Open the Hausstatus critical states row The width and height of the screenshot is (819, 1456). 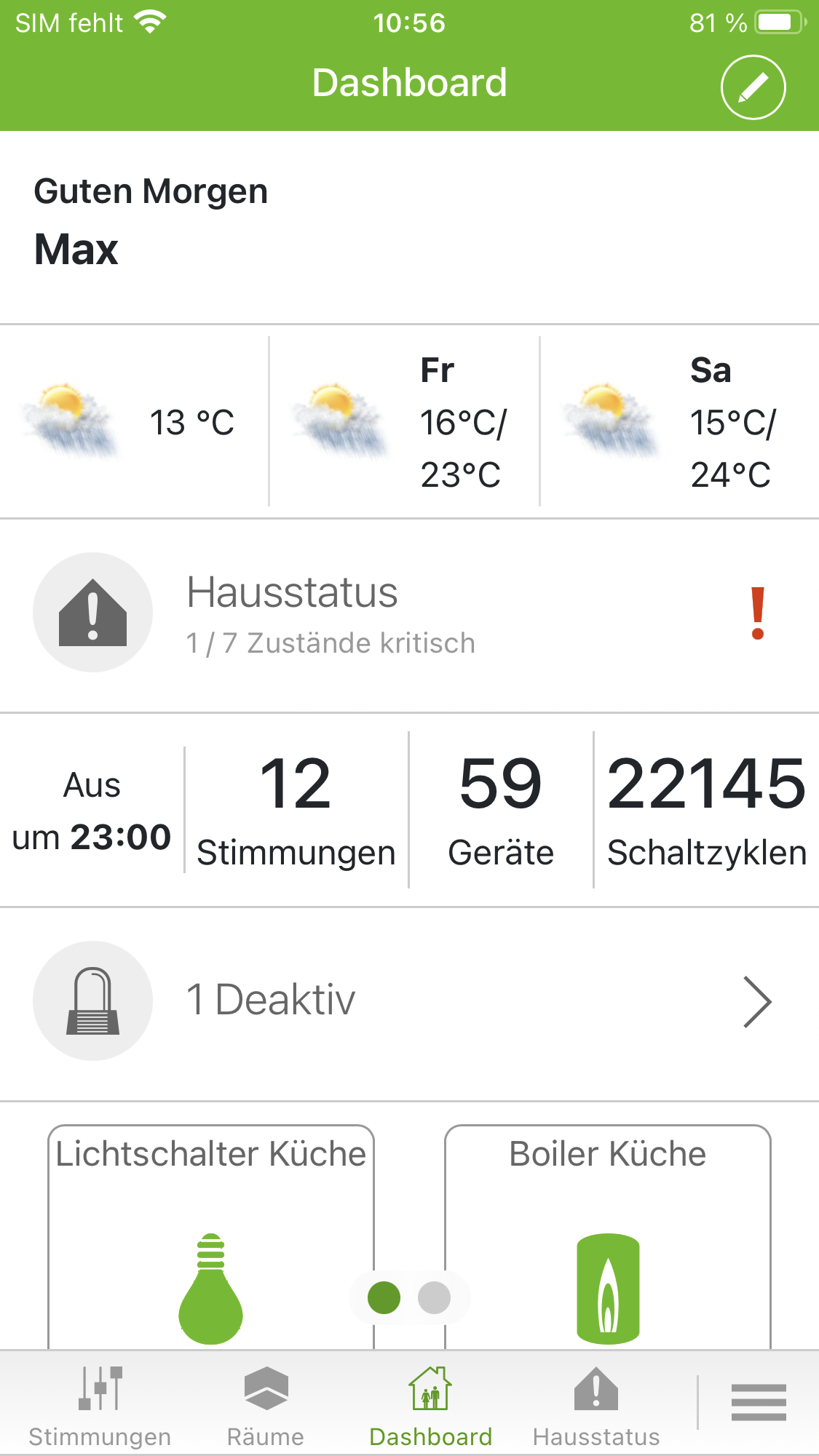pos(409,613)
